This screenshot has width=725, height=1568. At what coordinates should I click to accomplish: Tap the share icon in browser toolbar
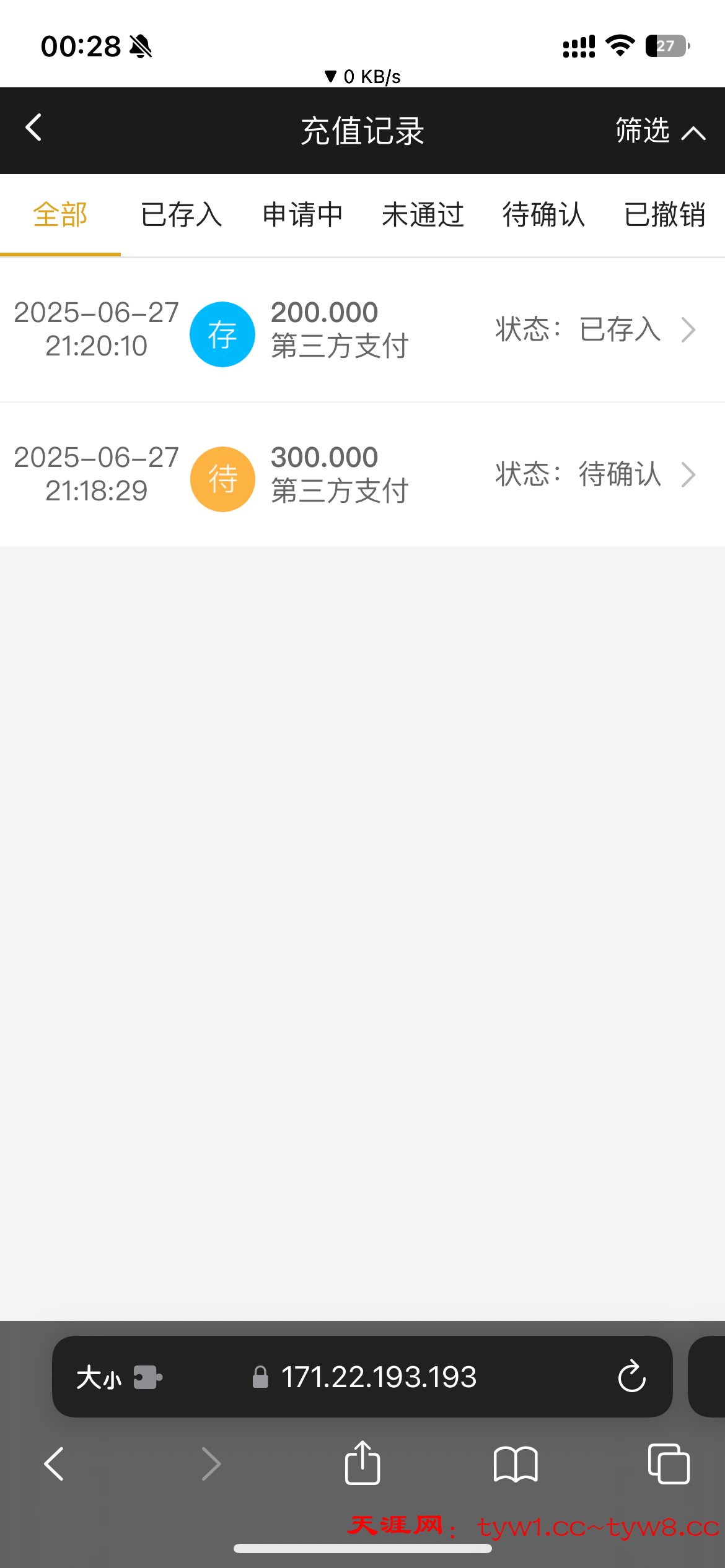362,1463
